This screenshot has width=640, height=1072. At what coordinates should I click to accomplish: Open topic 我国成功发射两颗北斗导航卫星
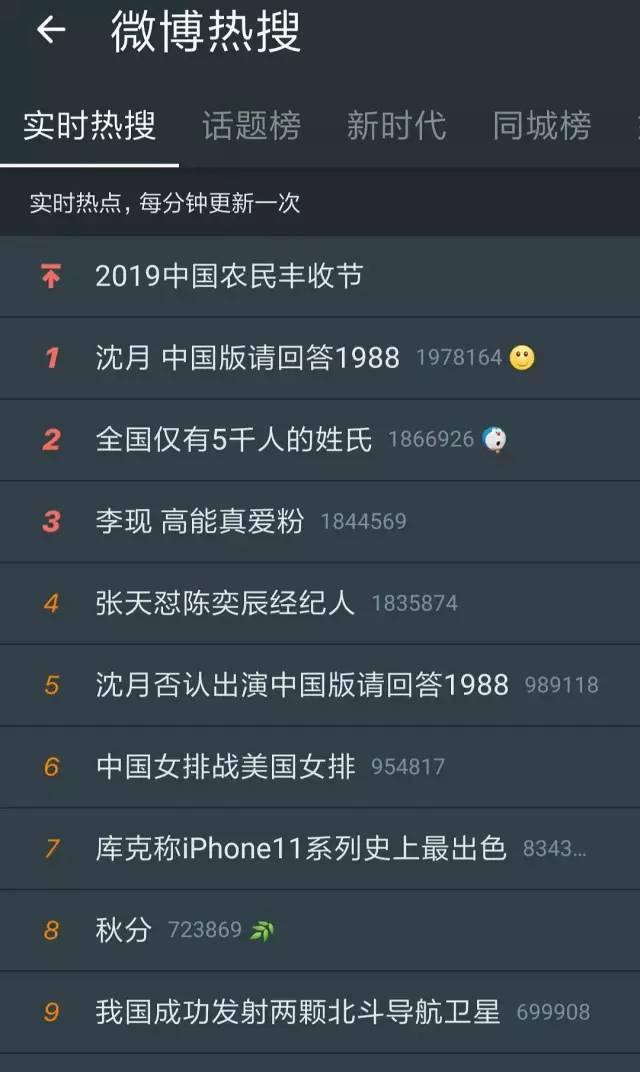297,1012
